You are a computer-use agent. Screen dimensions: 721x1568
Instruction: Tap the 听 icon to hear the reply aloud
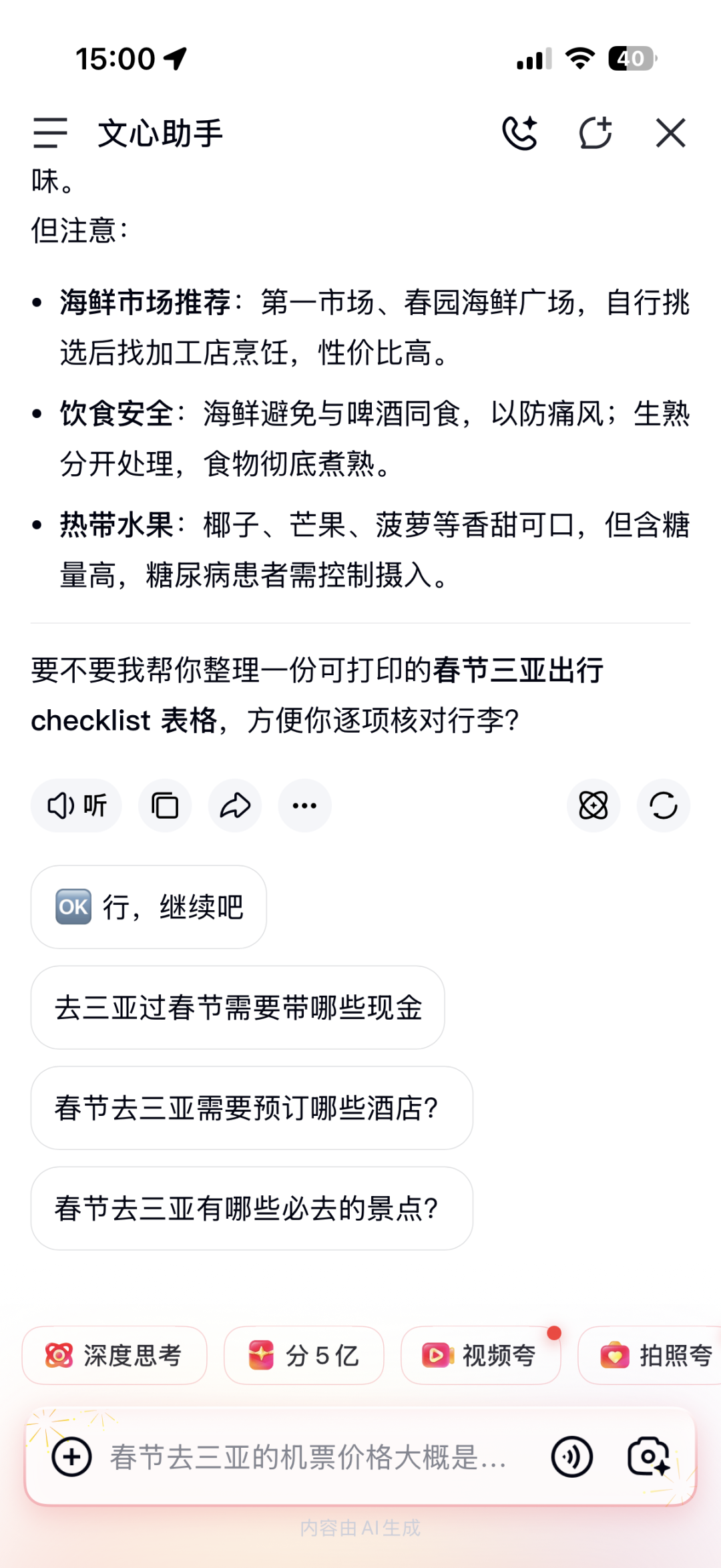pyautogui.click(x=75, y=805)
